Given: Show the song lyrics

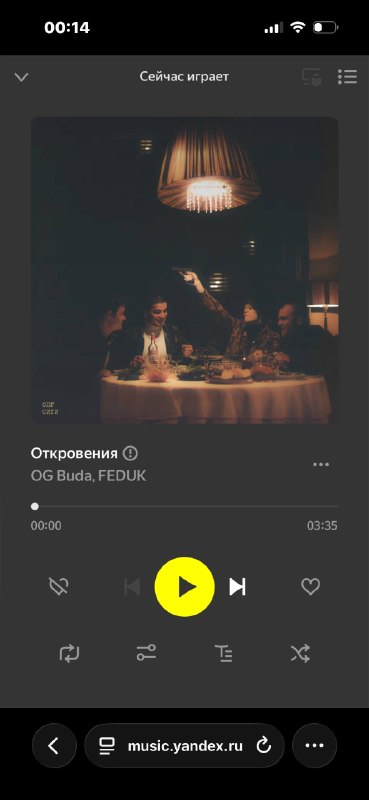Looking at the screenshot, I should coord(223,653).
